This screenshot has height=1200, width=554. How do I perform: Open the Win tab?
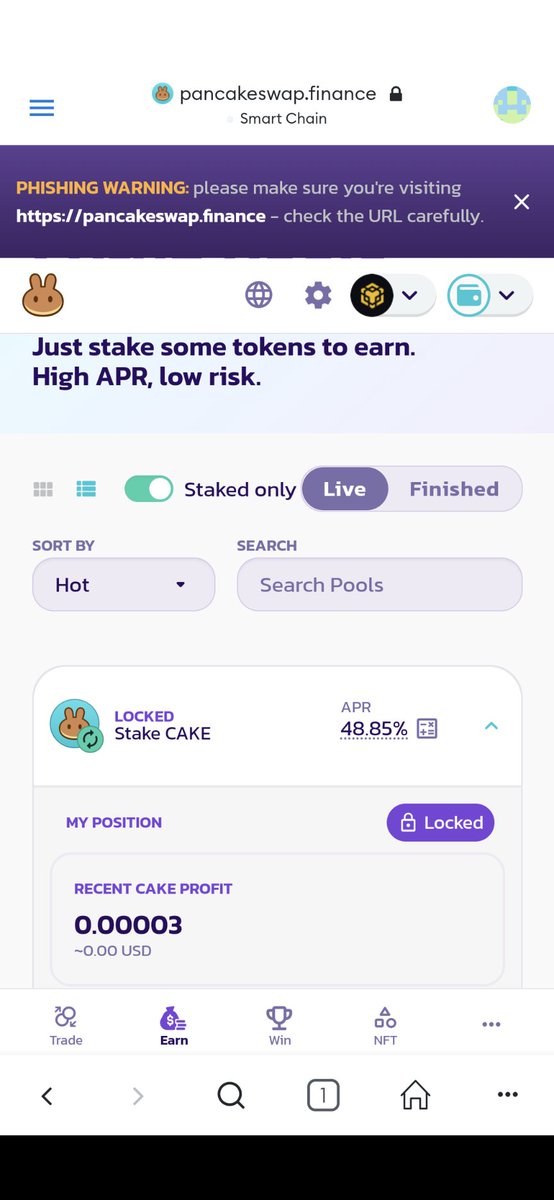(280, 1025)
